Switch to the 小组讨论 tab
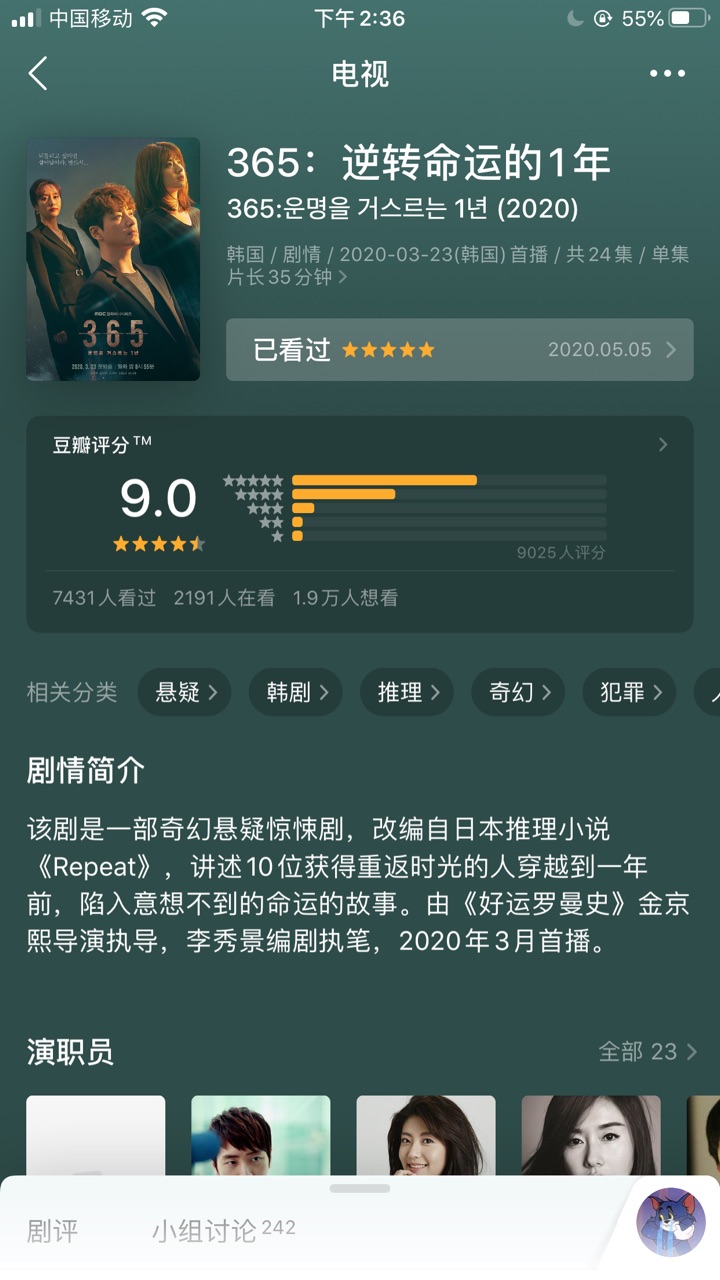The image size is (720, 1280). click(x=223, y=1231)
